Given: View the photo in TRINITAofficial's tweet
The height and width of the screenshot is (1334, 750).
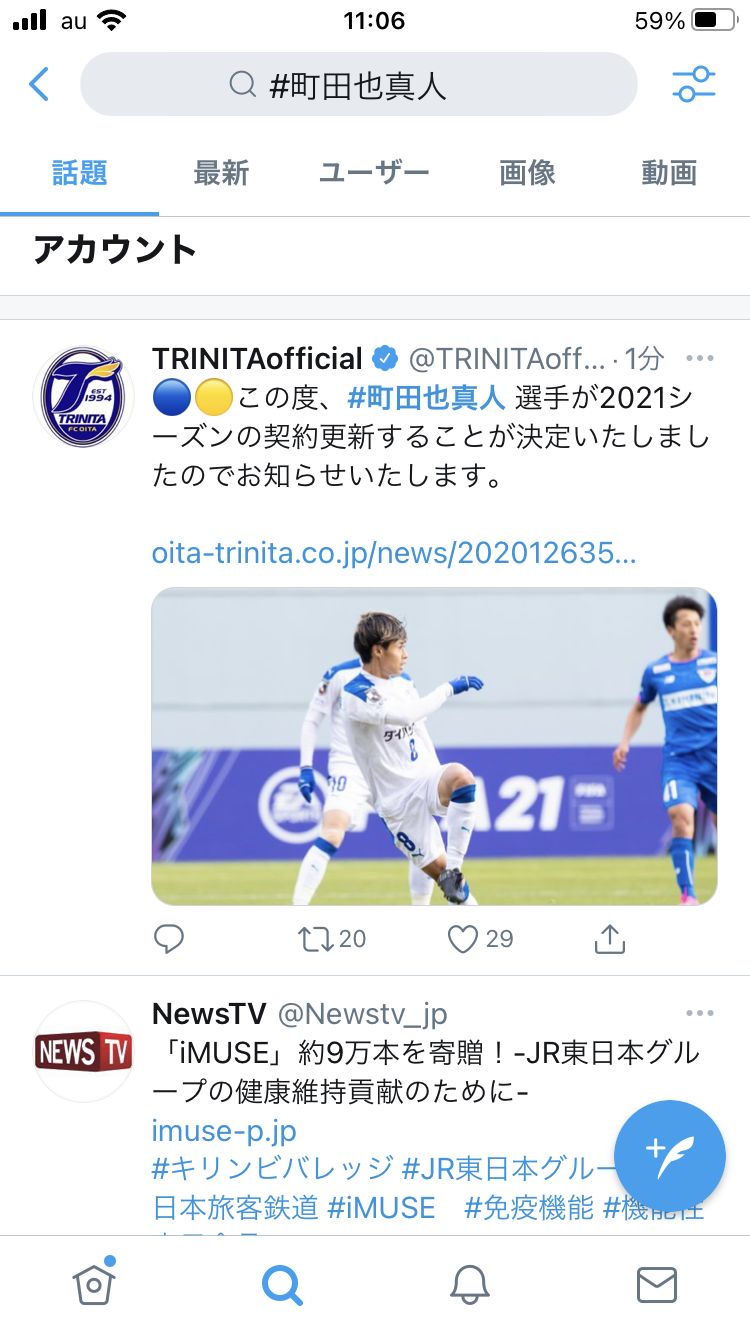Looking at the screenshot, I should click(x=434, y=746).
